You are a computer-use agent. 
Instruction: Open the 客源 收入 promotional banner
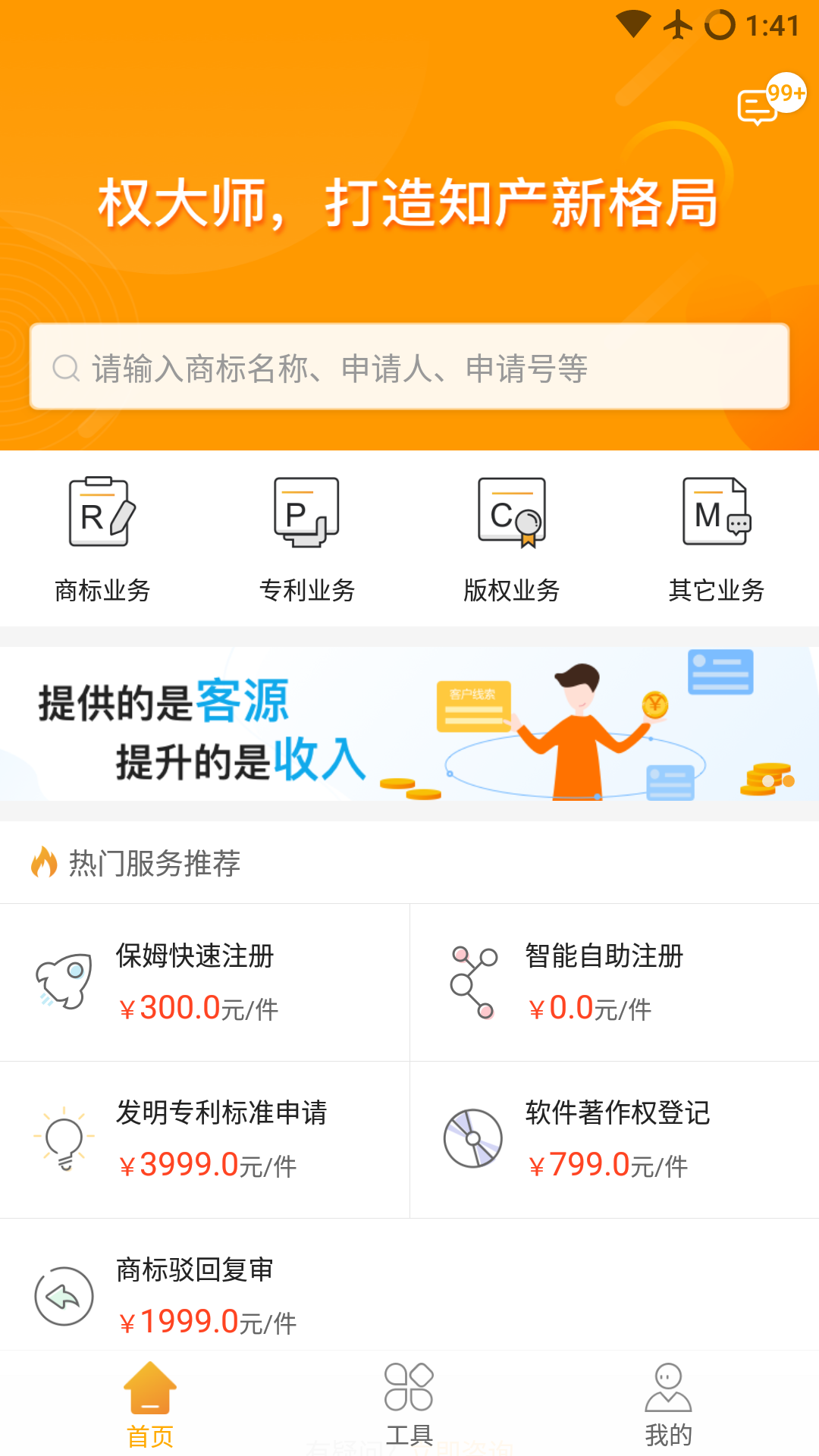(409, 724)
